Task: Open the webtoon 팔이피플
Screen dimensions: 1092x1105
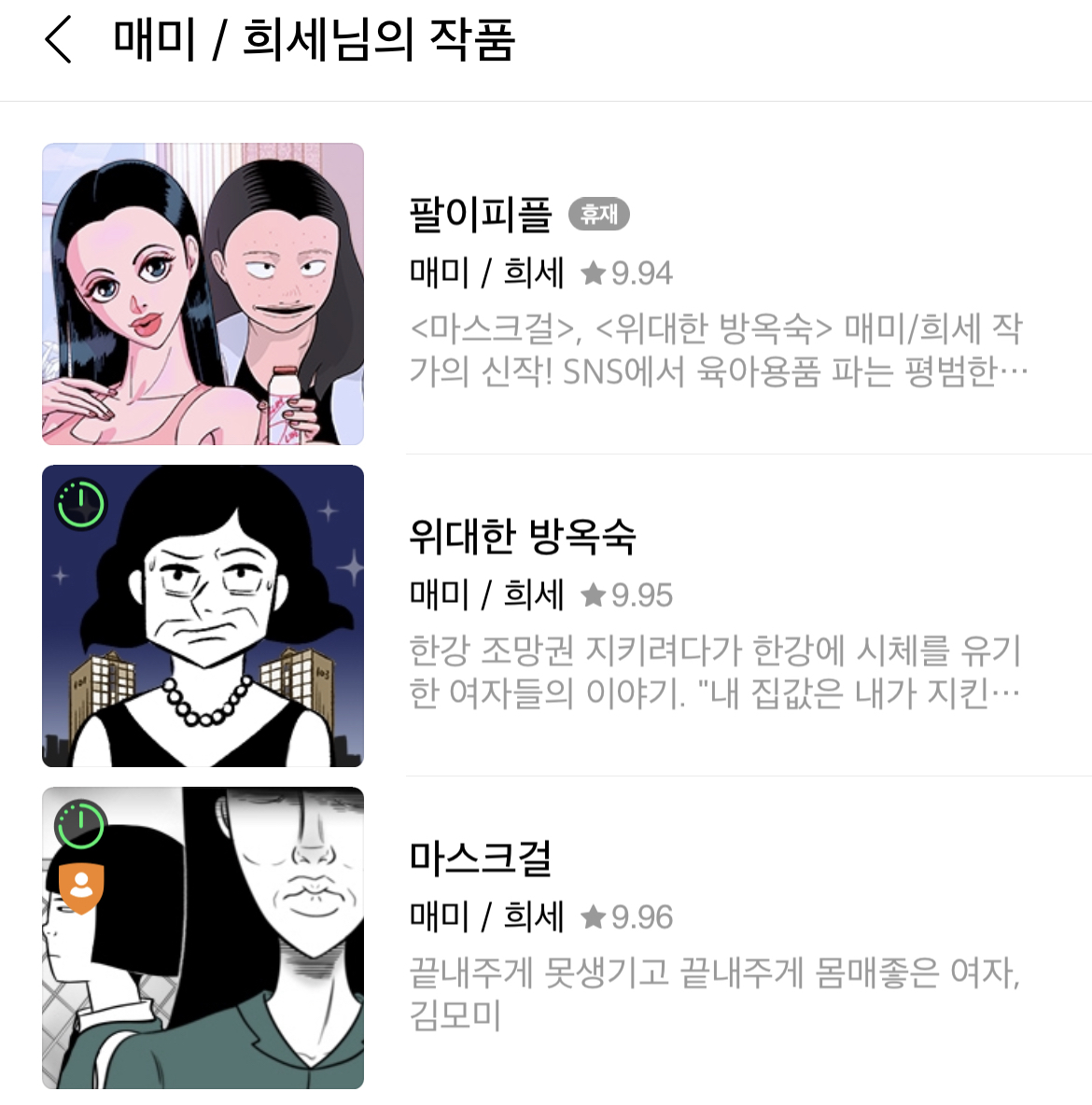Action: click(481, 215)
